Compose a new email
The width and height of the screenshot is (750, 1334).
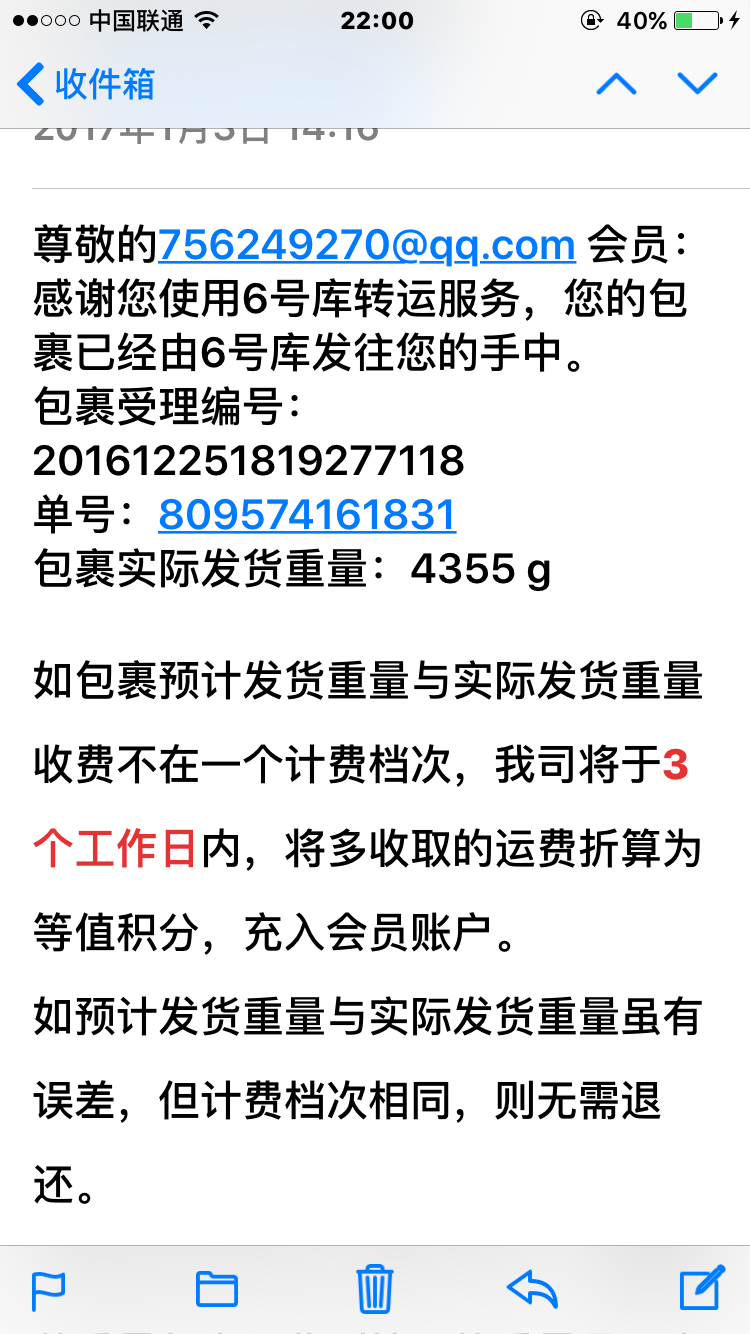pos(702,1287)
